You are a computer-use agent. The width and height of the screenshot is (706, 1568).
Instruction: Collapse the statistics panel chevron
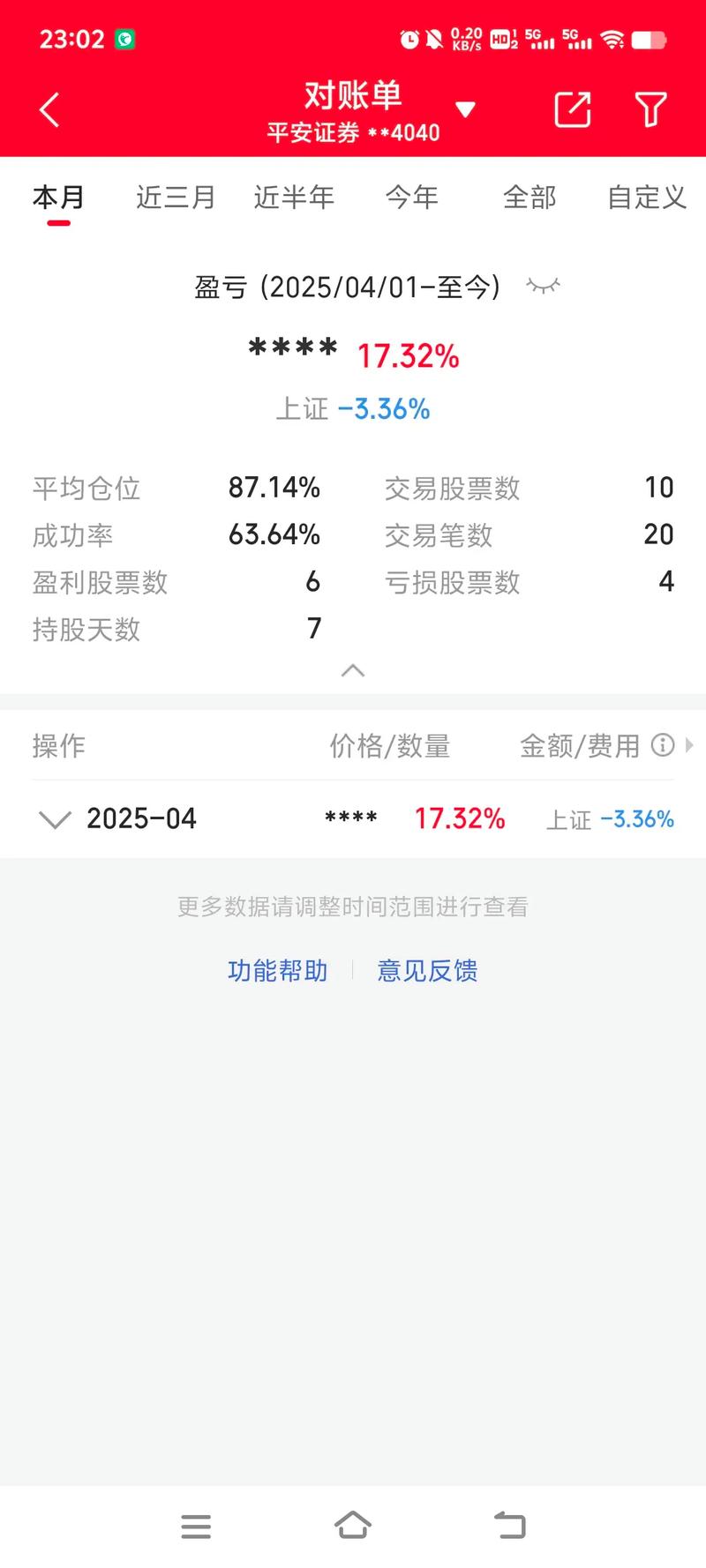pos(353,670)
